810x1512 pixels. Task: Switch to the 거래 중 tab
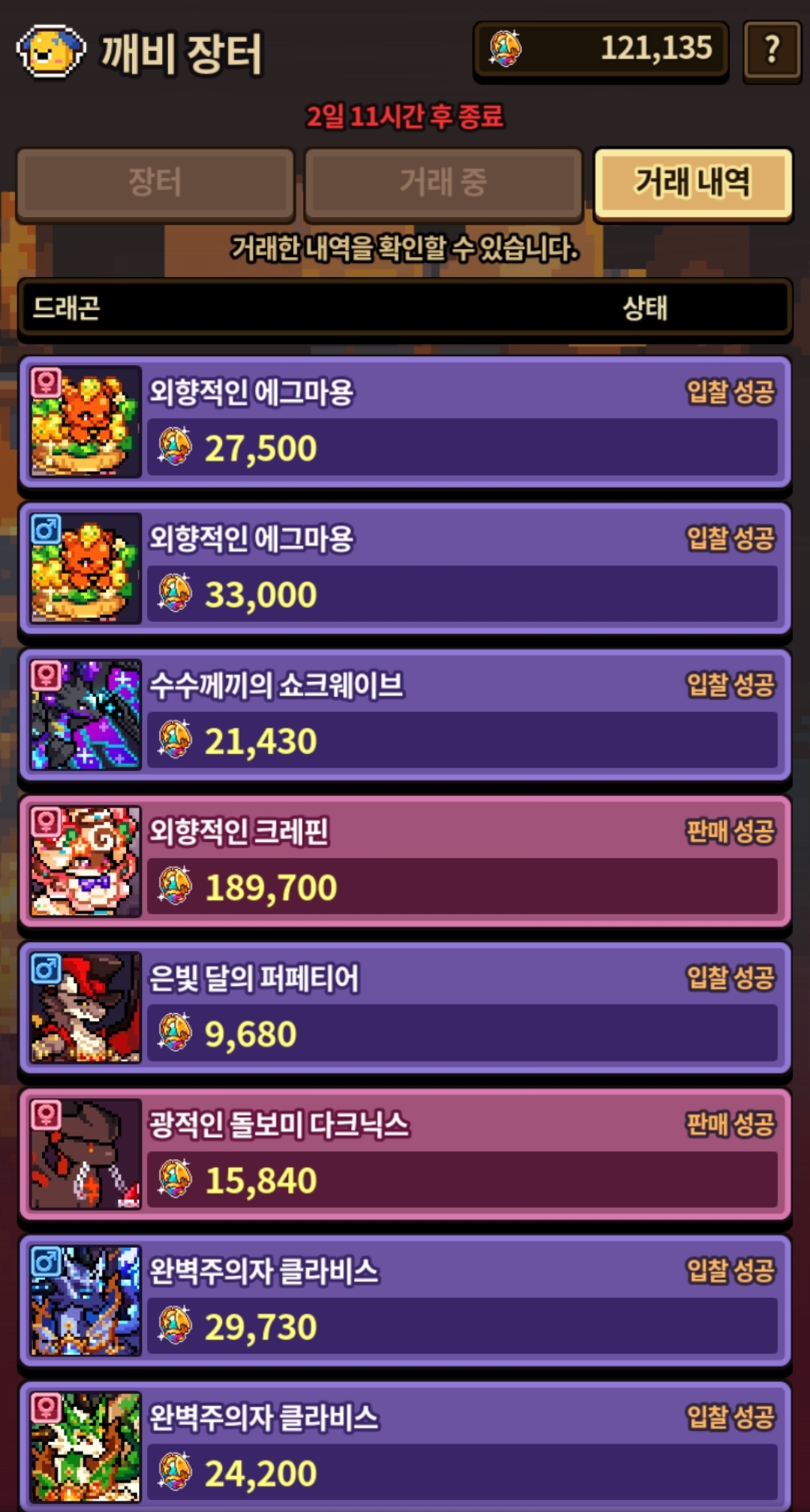pyautogui.click(x=443, y=183)
